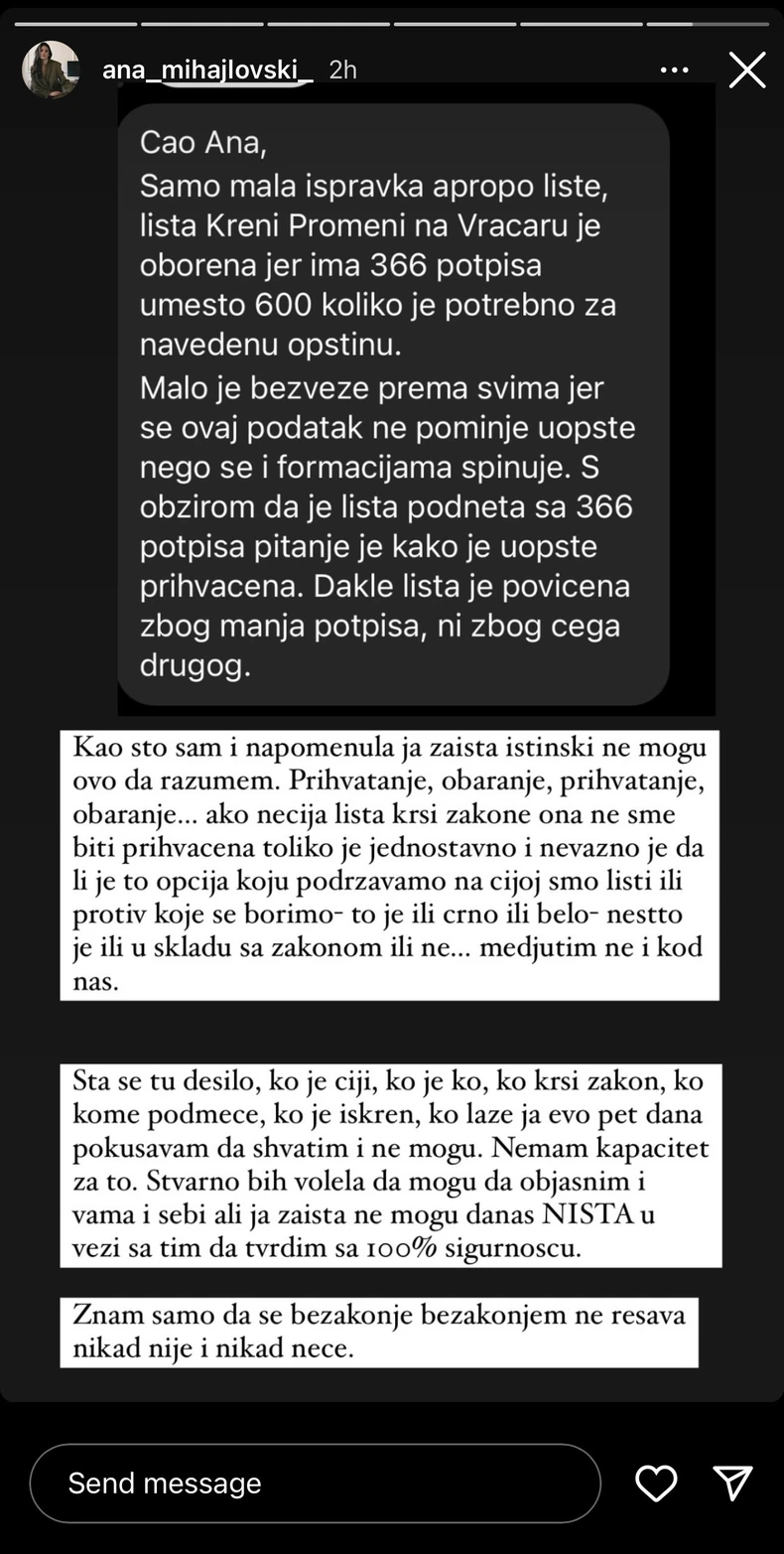Tap the 'Znam samo da se bezakonje' text sticker
The width and height of the screenshot is (784, 1554).
tap(380, 1332)
